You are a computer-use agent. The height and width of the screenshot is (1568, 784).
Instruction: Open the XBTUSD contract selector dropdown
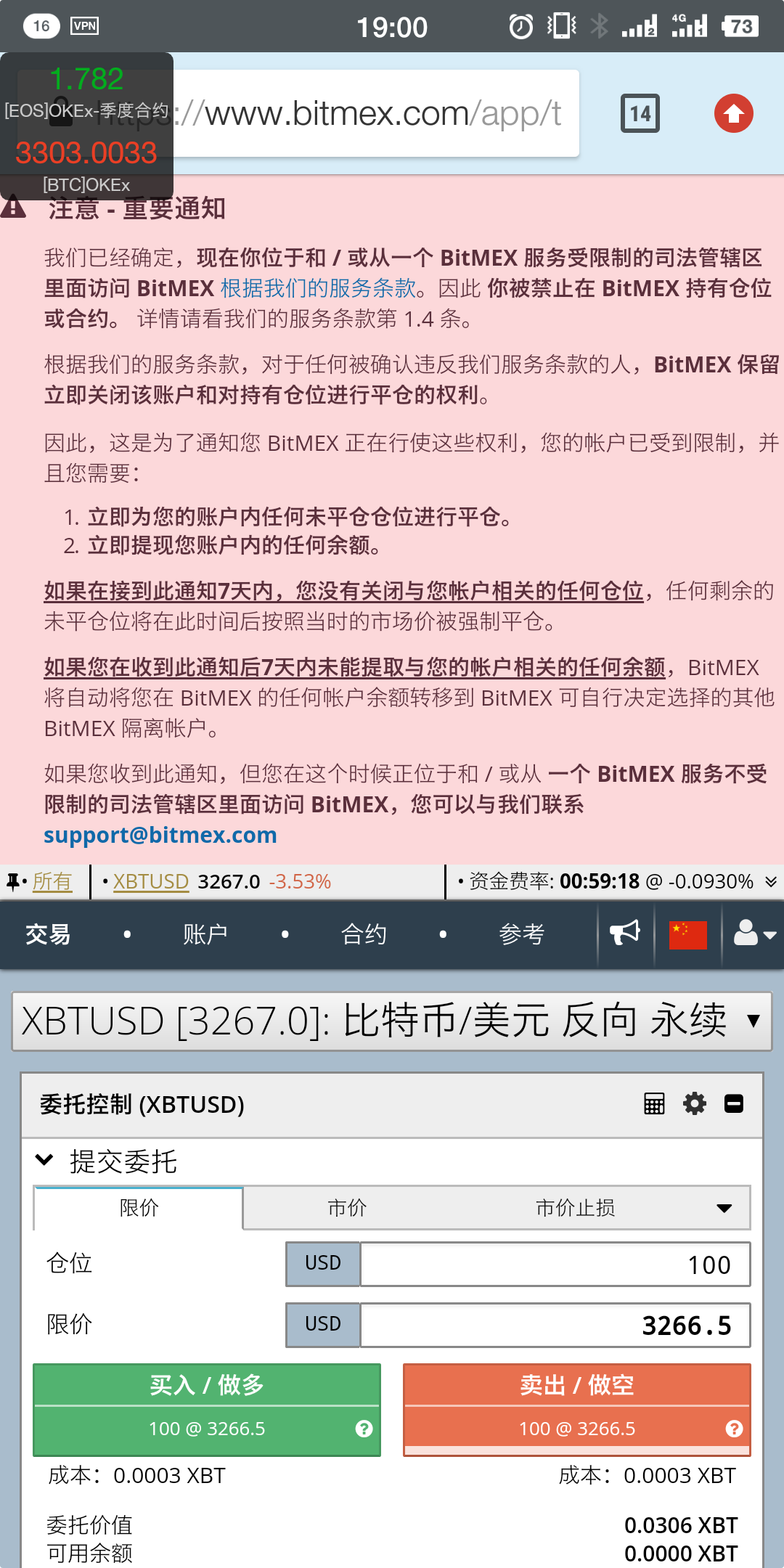pyautogui.click(x=391, y=1021)
